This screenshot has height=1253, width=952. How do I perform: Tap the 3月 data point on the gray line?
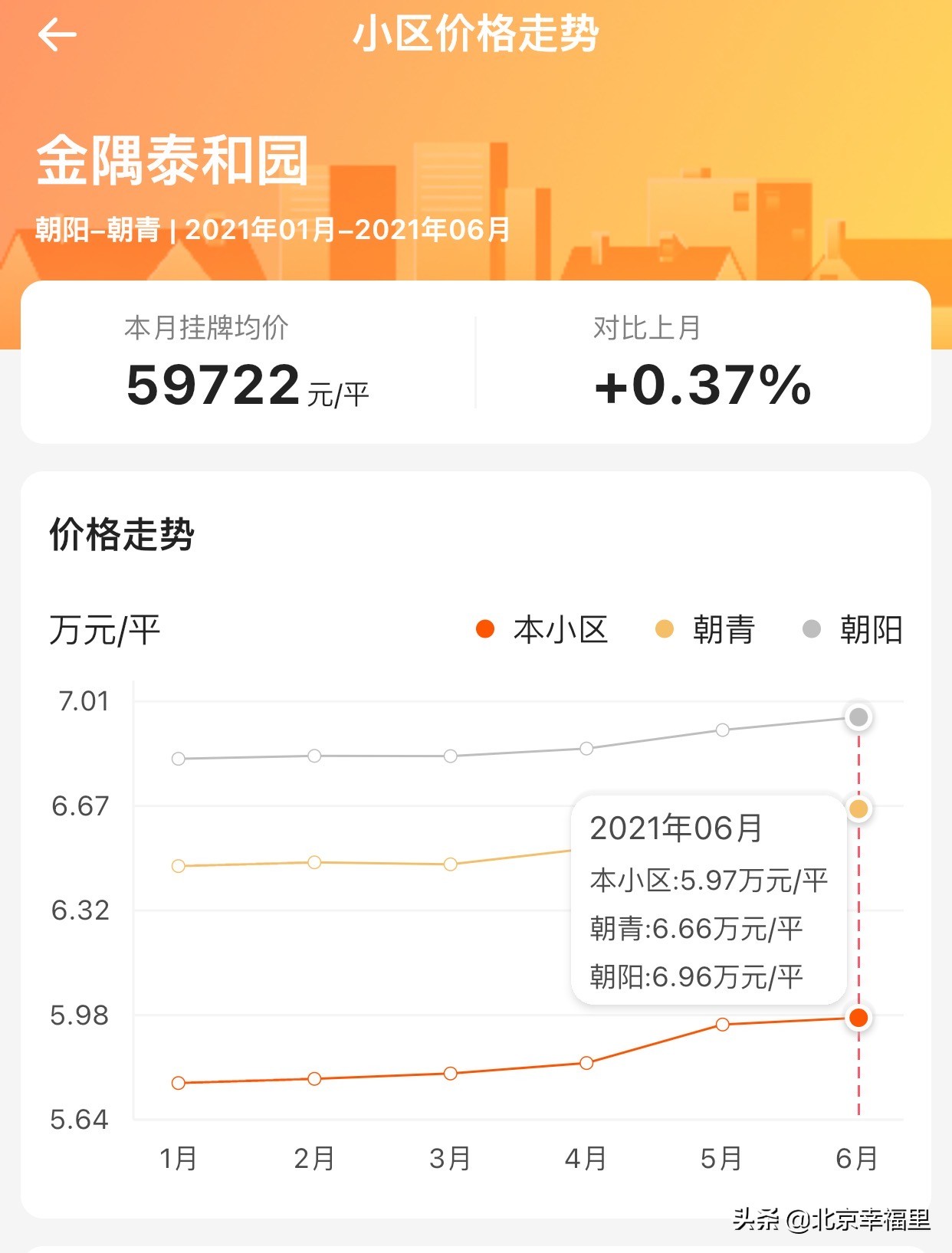tap(451, 756)
